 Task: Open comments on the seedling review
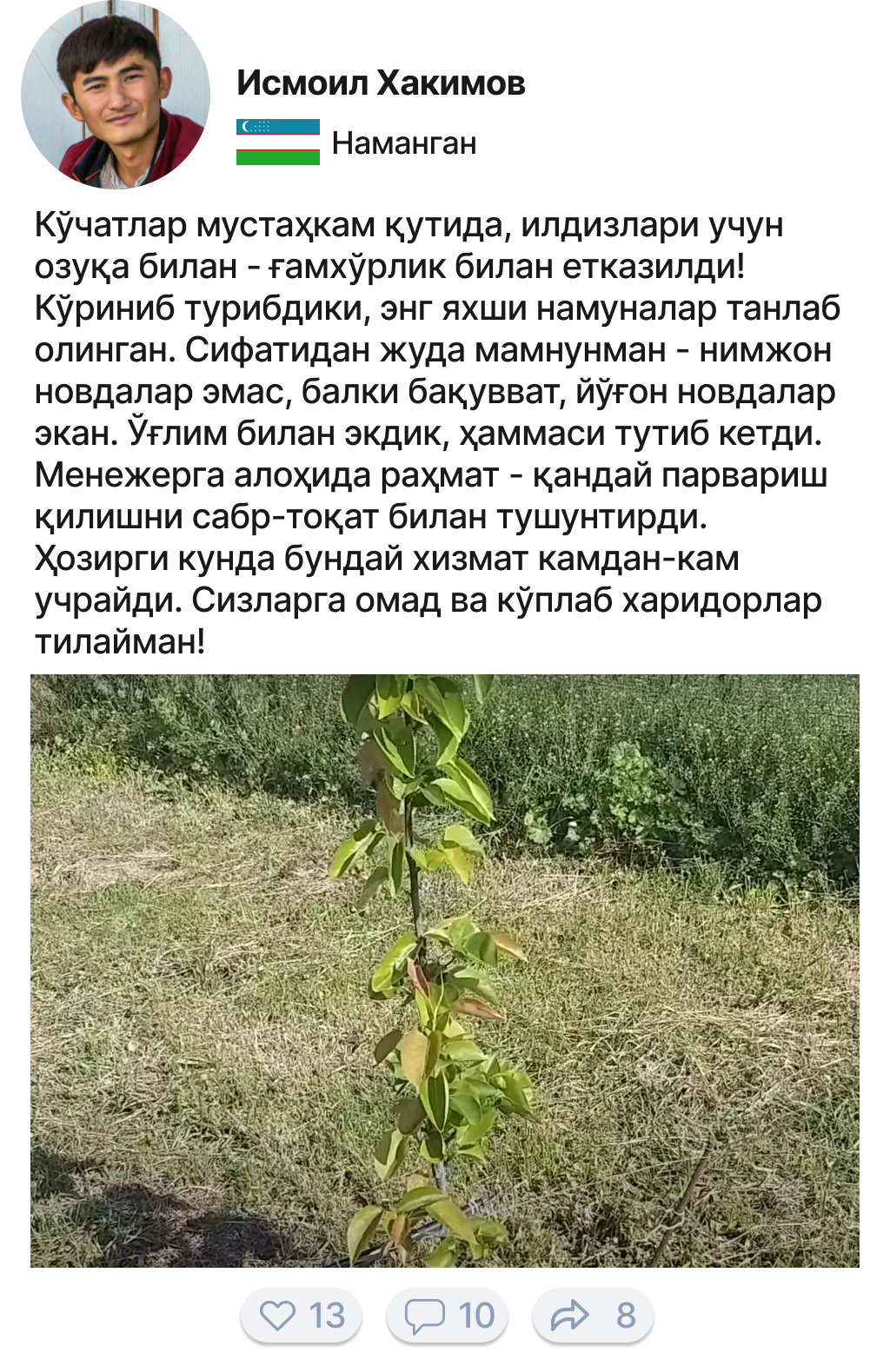447,1316
